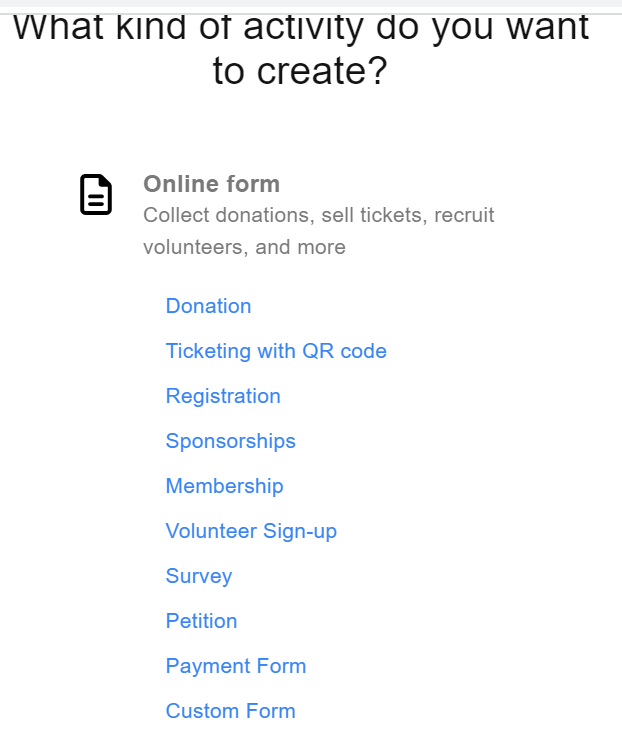Select Volunteer Sign-up

tap(251, 531)
